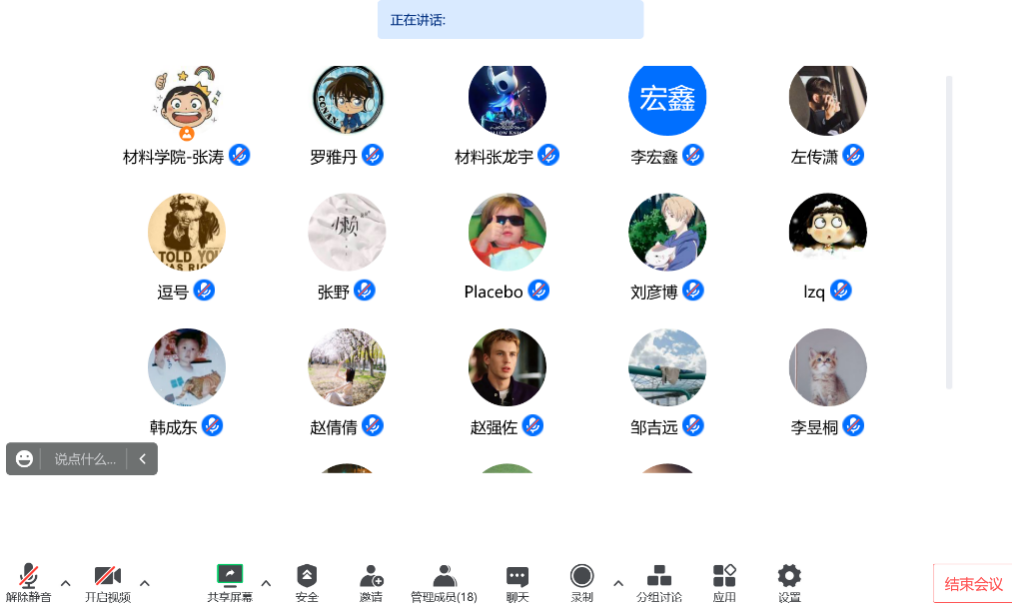Open the apps menu
This screenshot has width=1012, height=606.
pos(724,581)
